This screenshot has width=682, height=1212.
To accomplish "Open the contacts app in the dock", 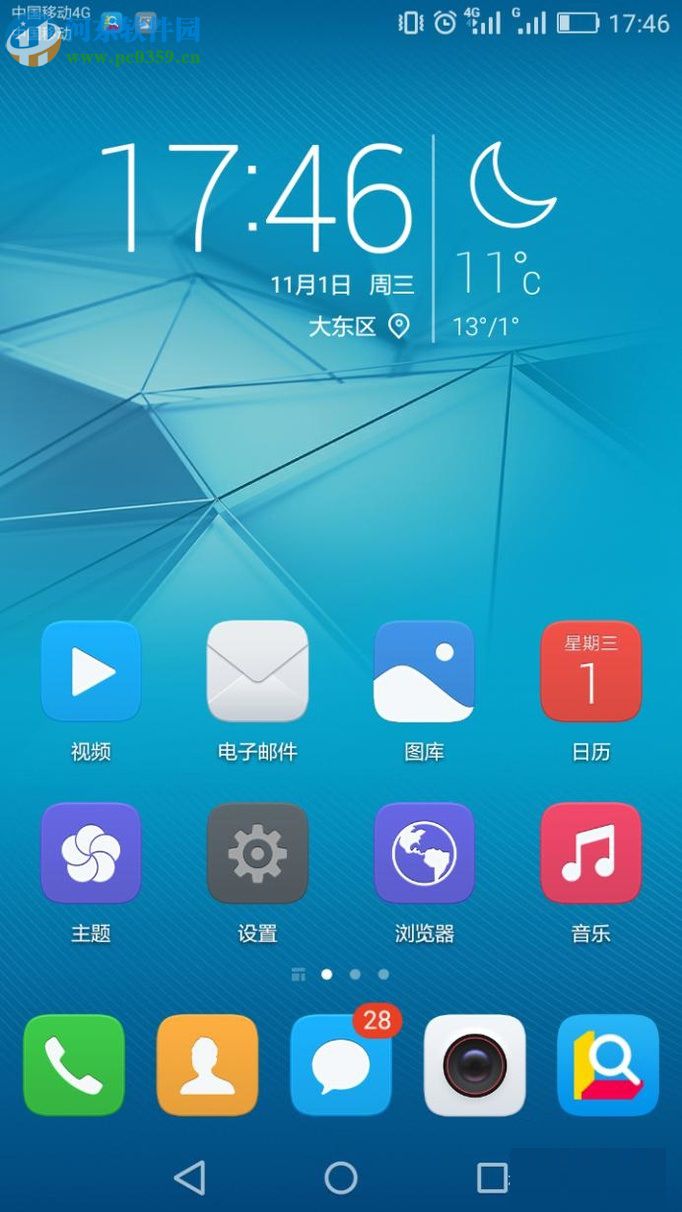I will 207,1065.
